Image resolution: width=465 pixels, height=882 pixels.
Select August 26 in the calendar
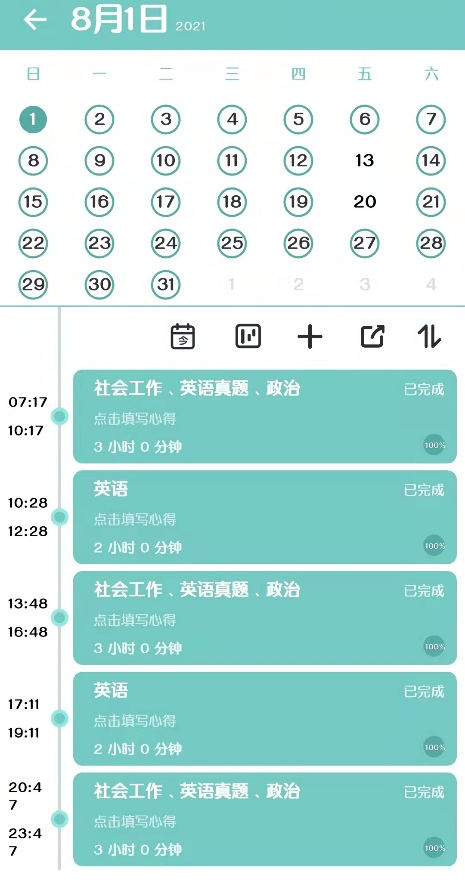click(298, 243)
